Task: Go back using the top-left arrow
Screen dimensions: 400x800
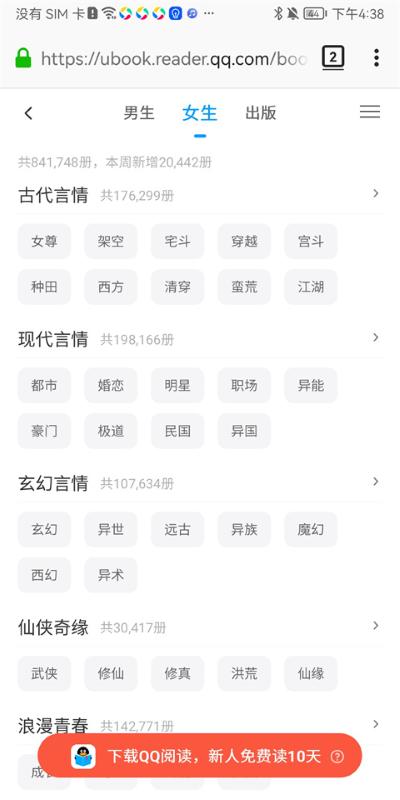Action: 29,113
